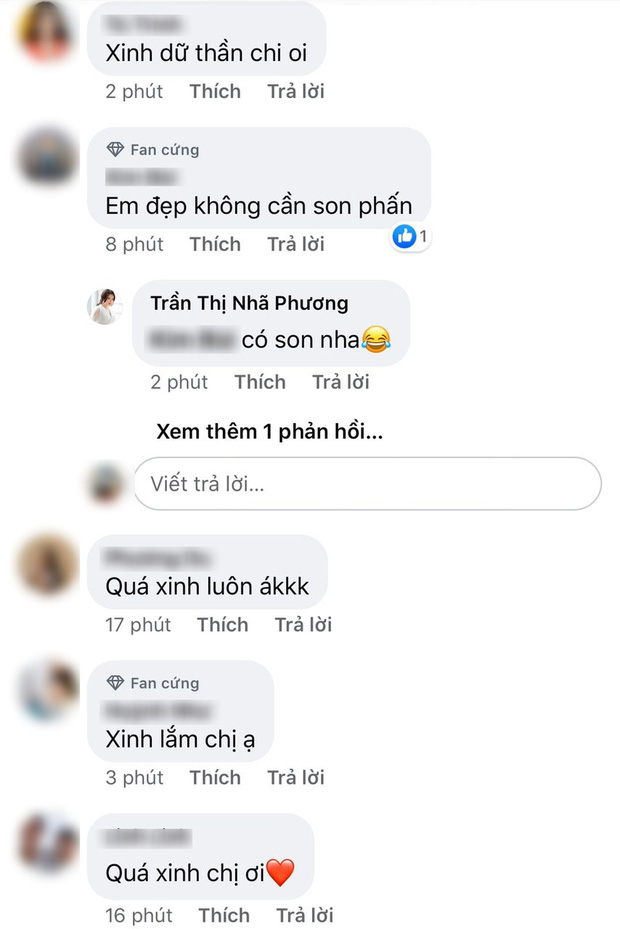Reply to 'Xinh dữ thần chi oi' comment
The width and height of the screenshot is (620, 929).
click(x=295, y=91)
